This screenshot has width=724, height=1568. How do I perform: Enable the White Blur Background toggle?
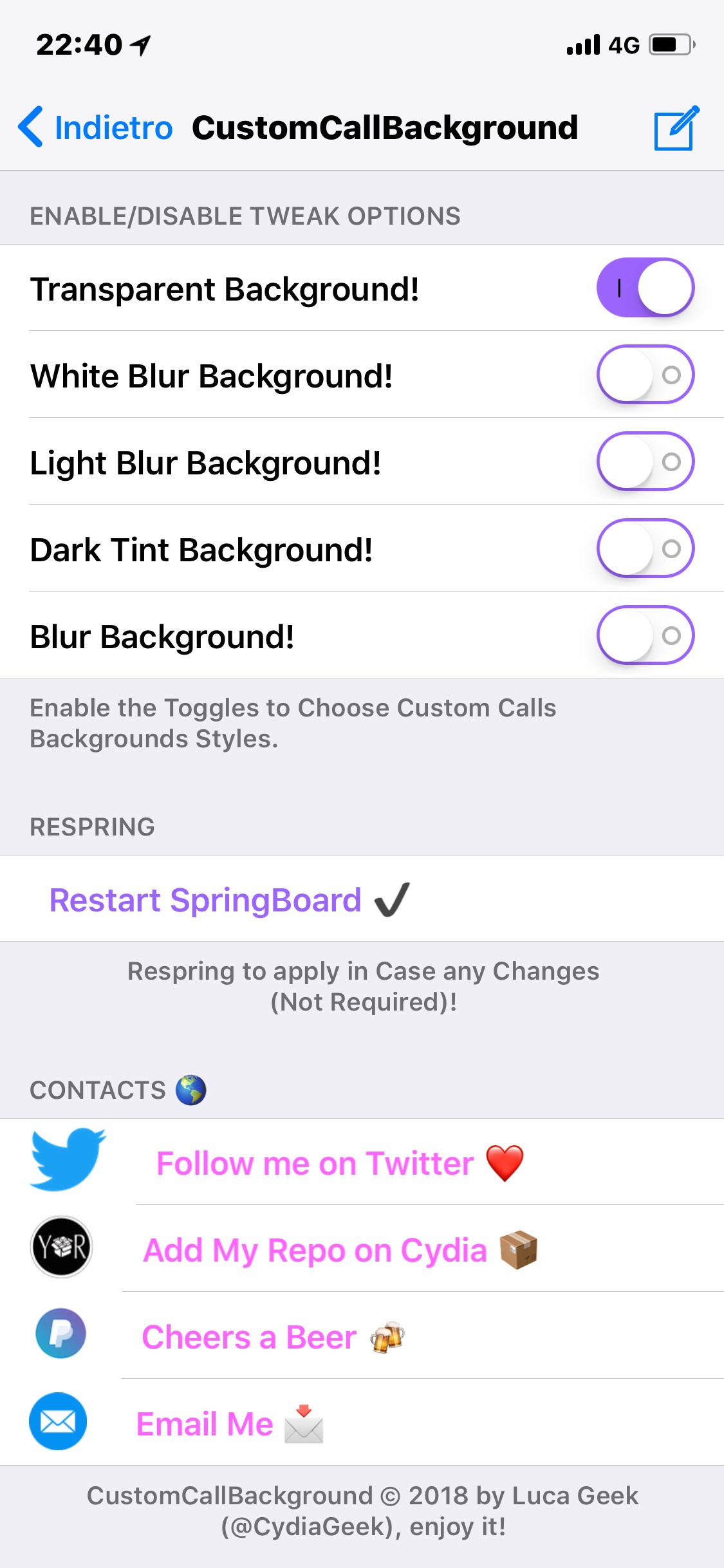click(x=645, y=375)
